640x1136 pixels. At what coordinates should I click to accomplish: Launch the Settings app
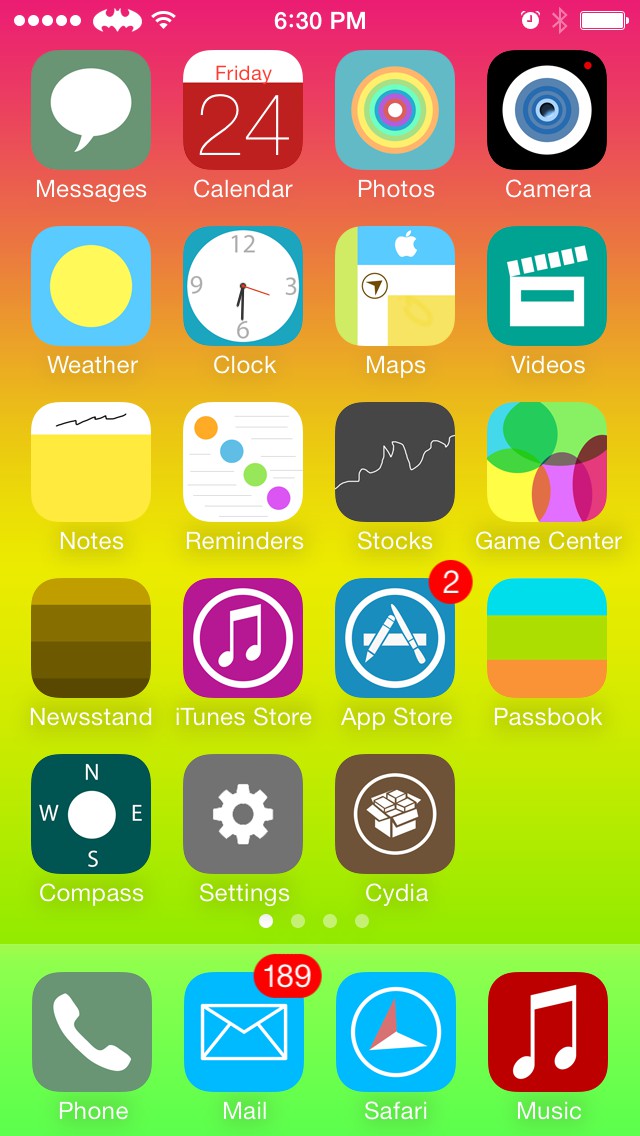coord(243,814)
